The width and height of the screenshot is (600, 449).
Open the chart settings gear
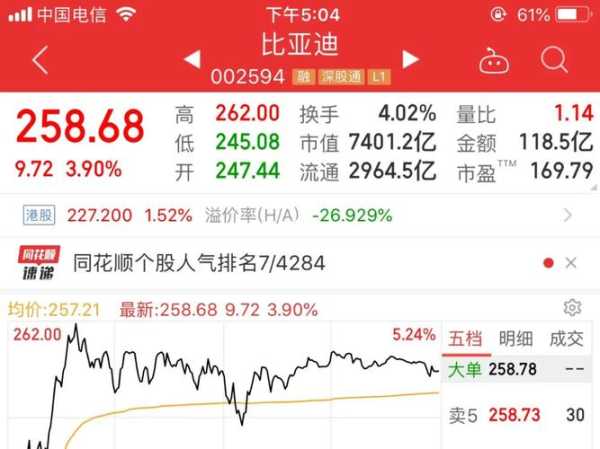(x=572, y=307)
